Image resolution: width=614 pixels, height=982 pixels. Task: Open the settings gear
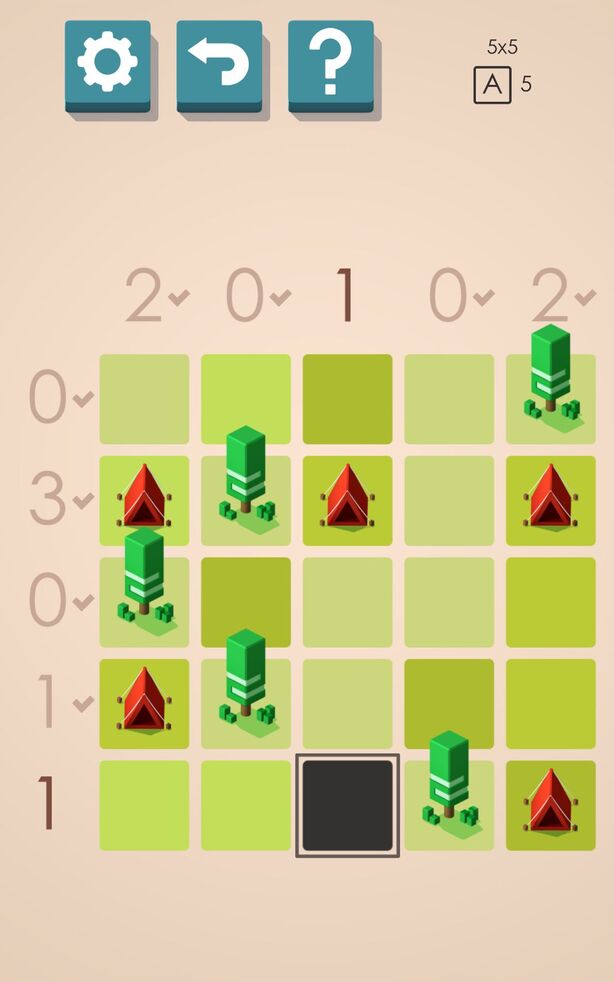(x=108, y=64)
